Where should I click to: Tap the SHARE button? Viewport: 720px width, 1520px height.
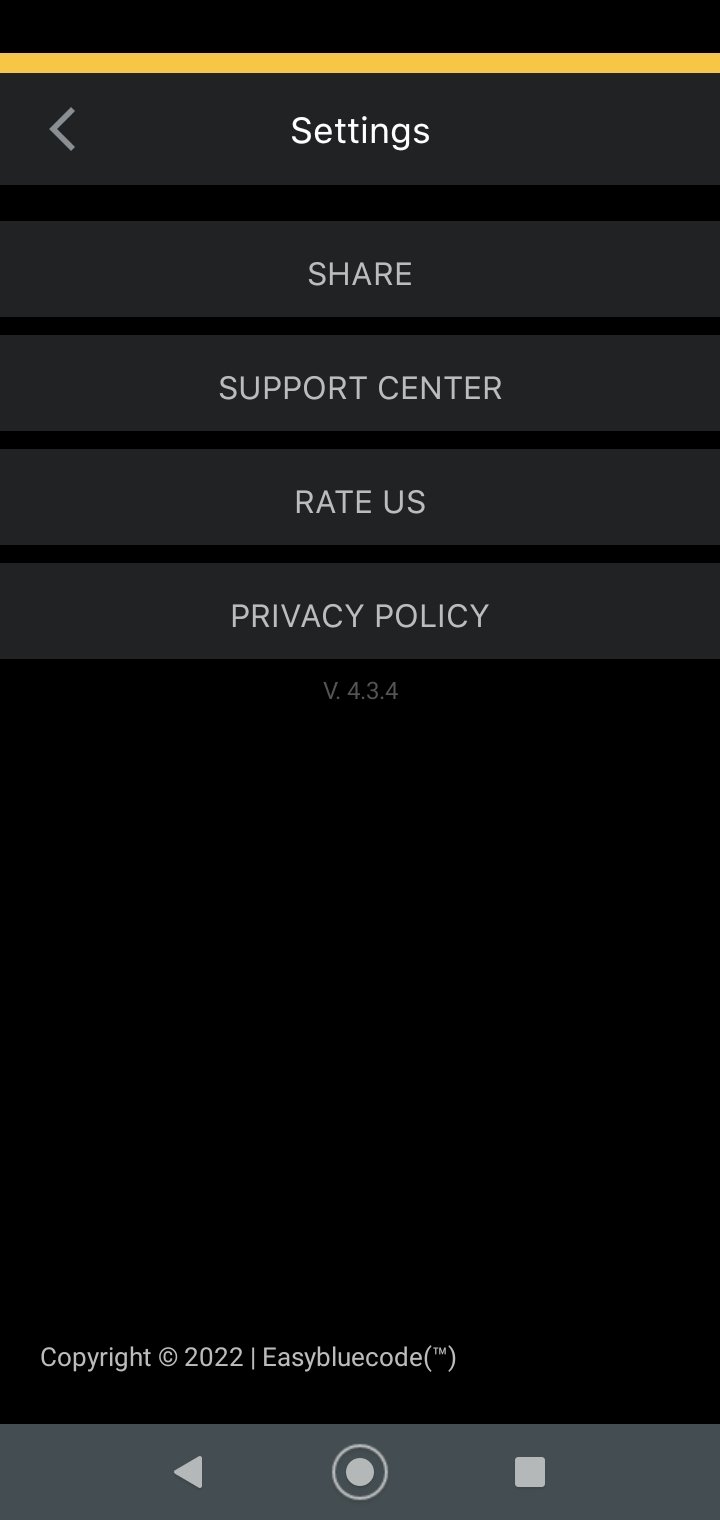(x=360, y=269)
